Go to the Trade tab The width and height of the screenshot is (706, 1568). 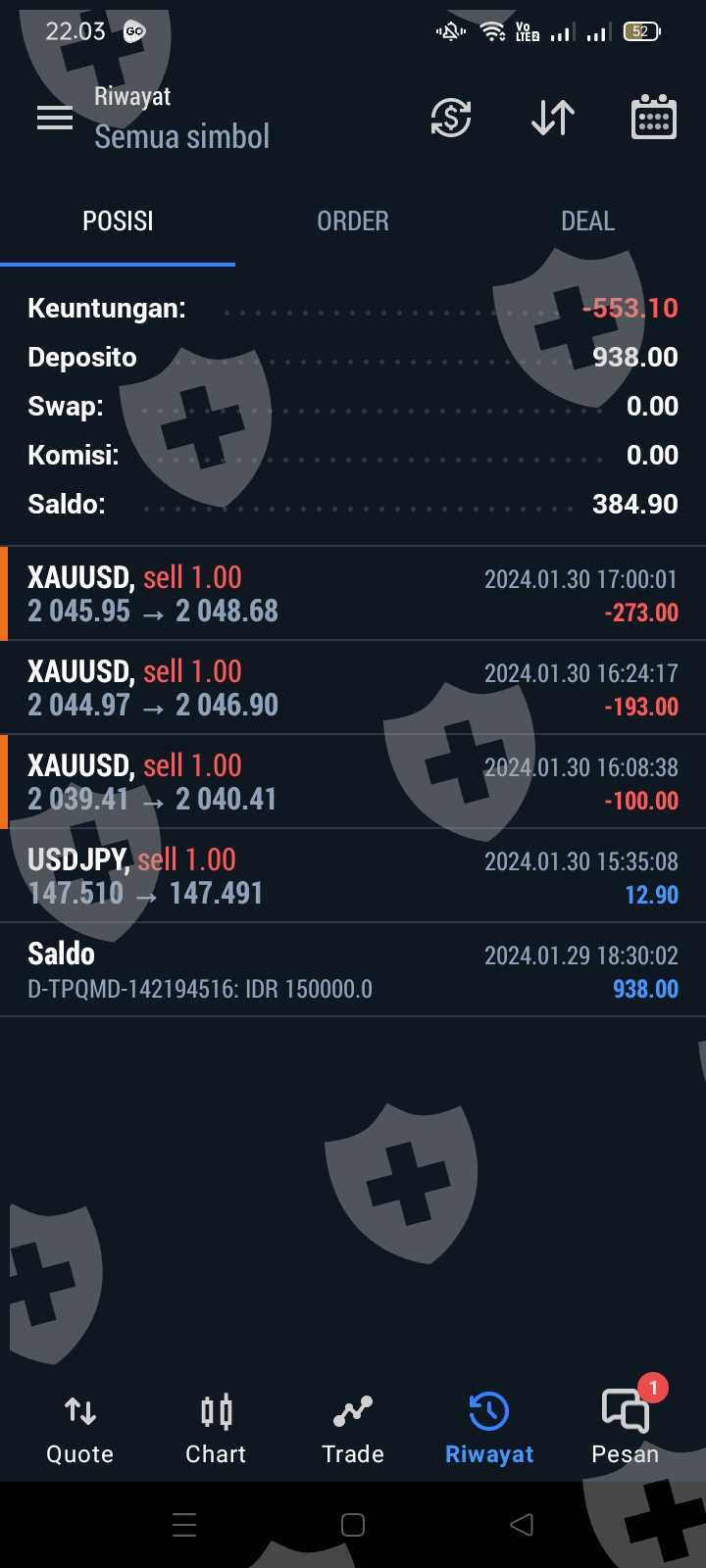[x=353, y=1429]
